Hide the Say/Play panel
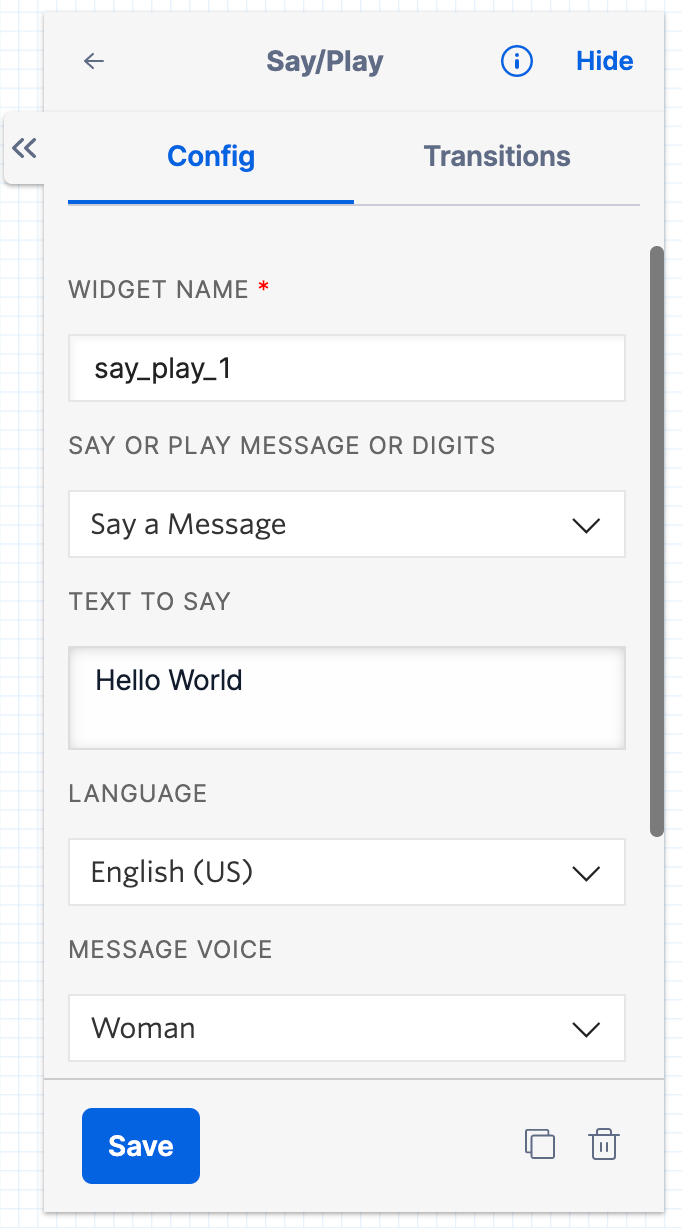The width and height of the screenshot is (682, 1228). pyautogui.click(x=604, y=61)
